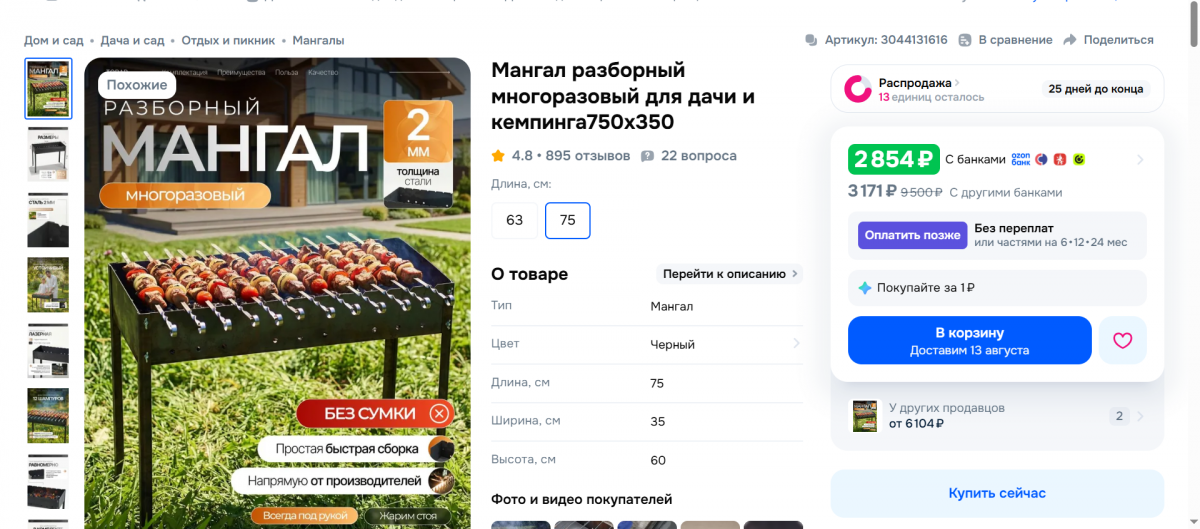Viewport: 1200px width, 529px height.
Task: Tap the Купить сейчас button
Action: point(997,493)
